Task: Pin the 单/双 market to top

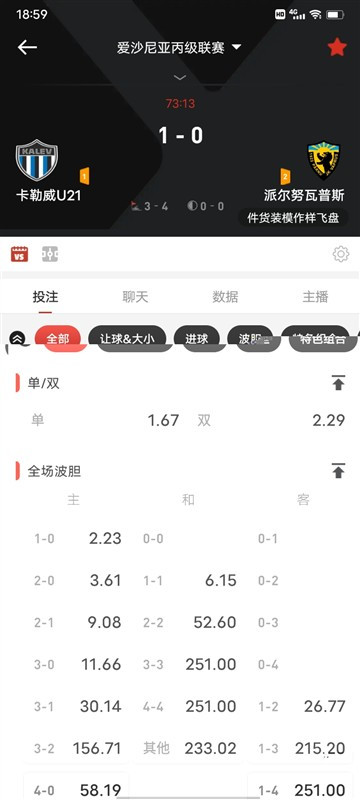Action: 338,383
